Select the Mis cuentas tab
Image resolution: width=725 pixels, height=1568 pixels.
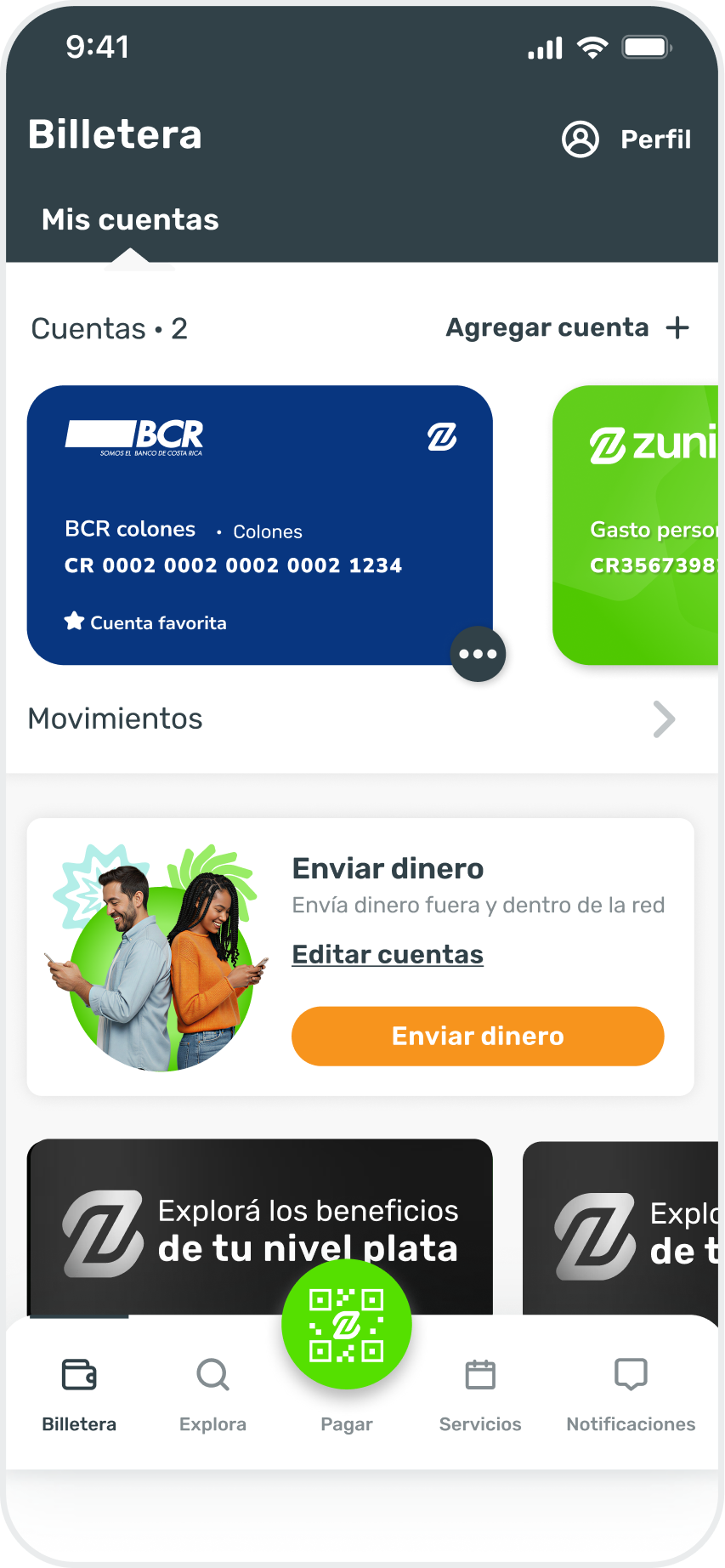click(130, 220)
